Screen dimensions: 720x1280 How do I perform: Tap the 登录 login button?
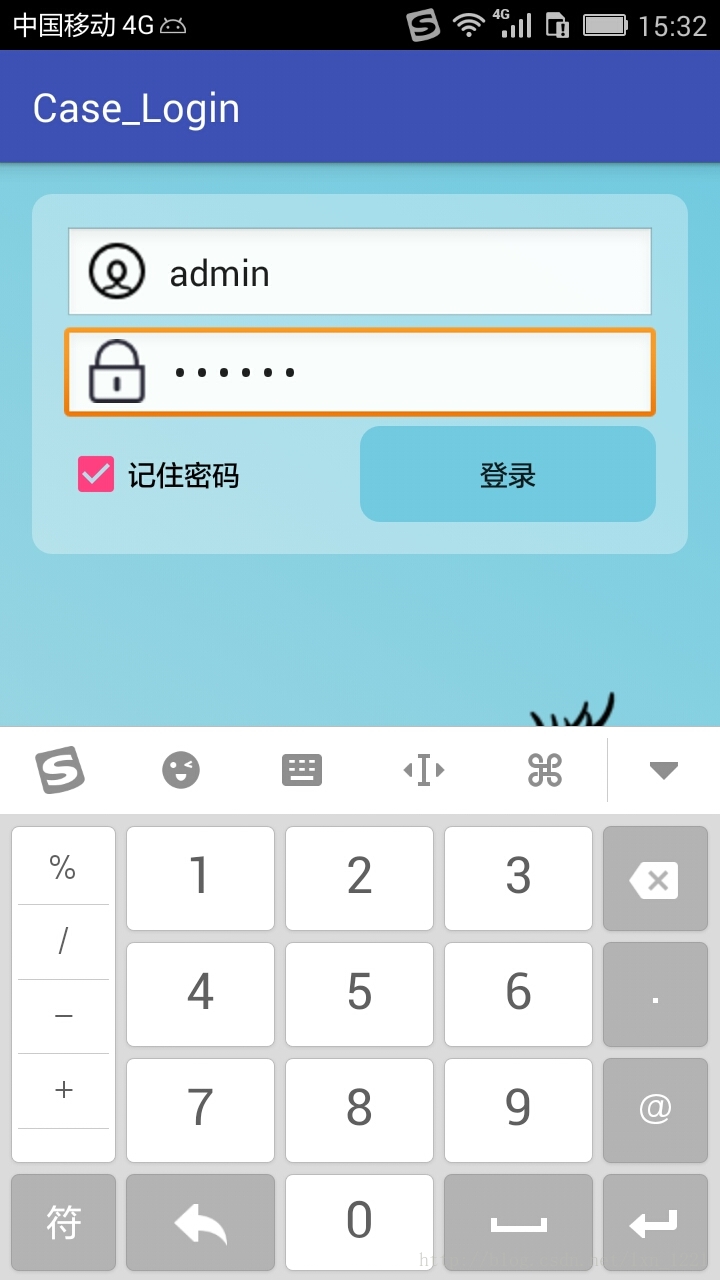507,475
